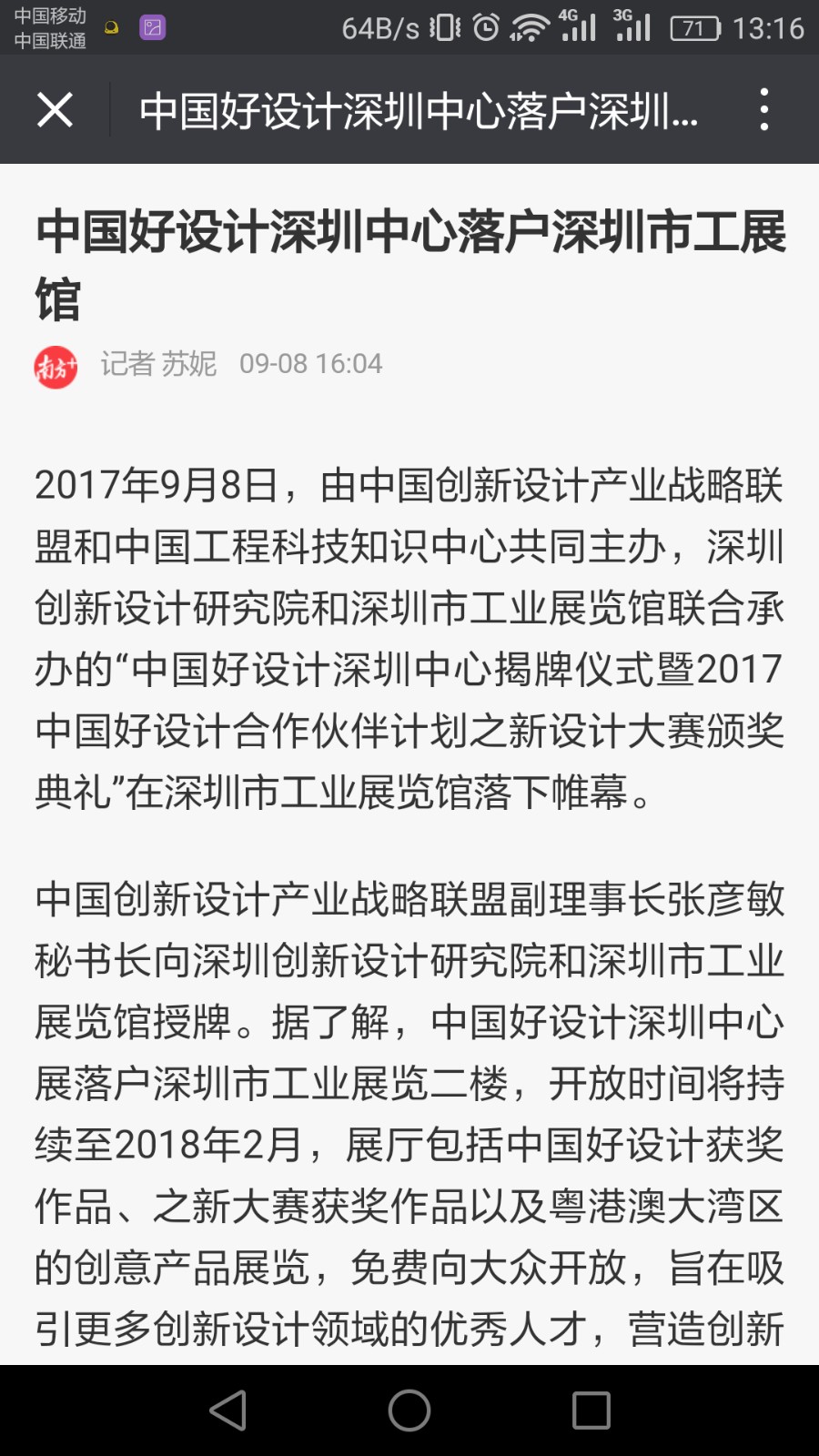The height and width of the screenshot is (1456, 819).
Task: Tap the system back button
Action: click(227, 1410)
